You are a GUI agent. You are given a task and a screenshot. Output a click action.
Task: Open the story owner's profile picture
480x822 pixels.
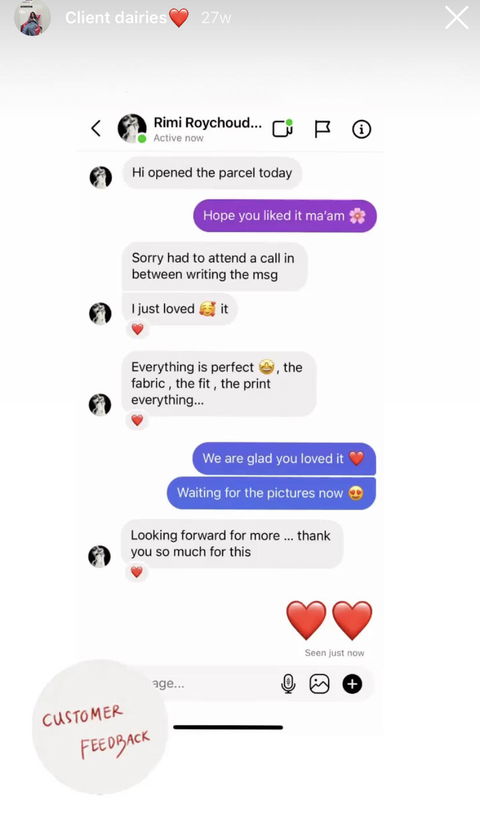coord(32,18)
